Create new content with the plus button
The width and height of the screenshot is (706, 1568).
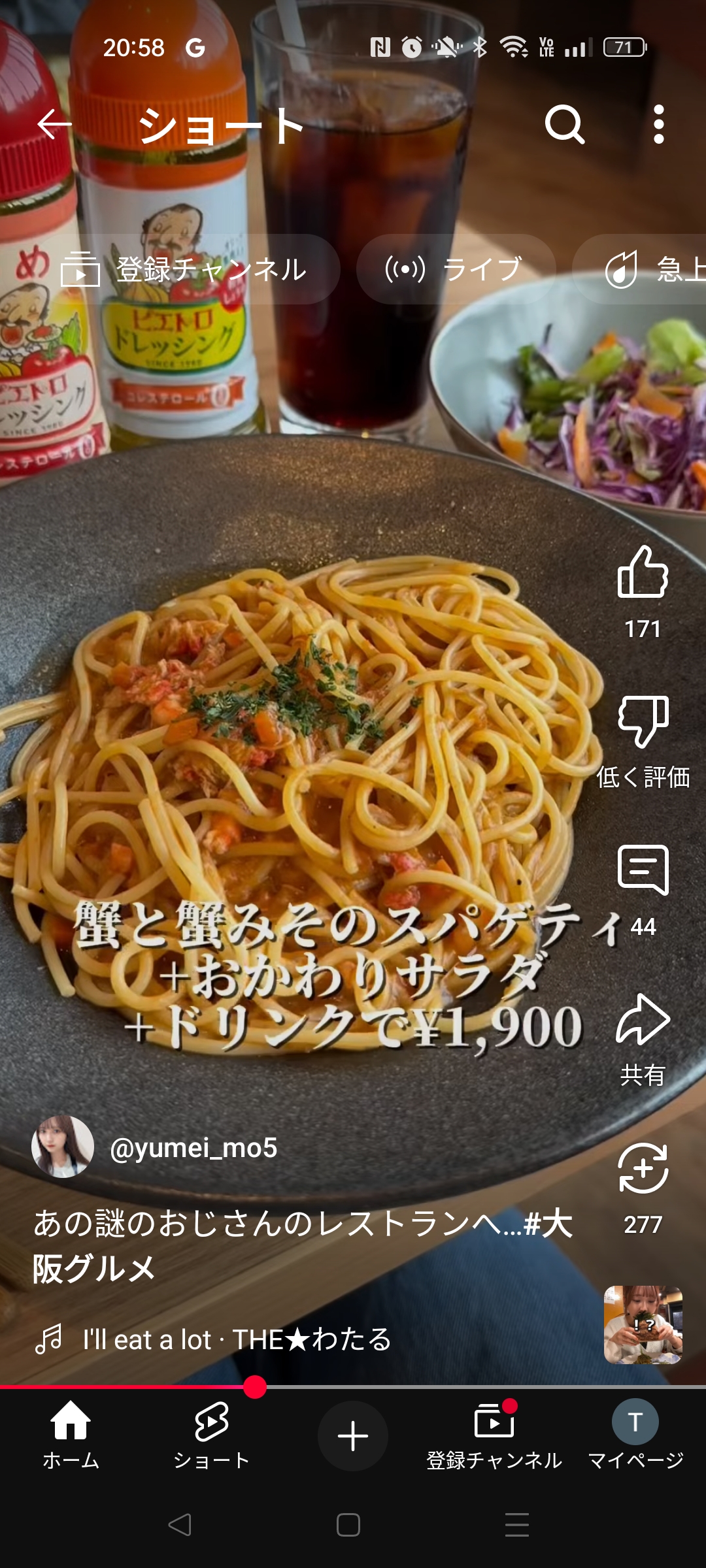point(353,1435)
